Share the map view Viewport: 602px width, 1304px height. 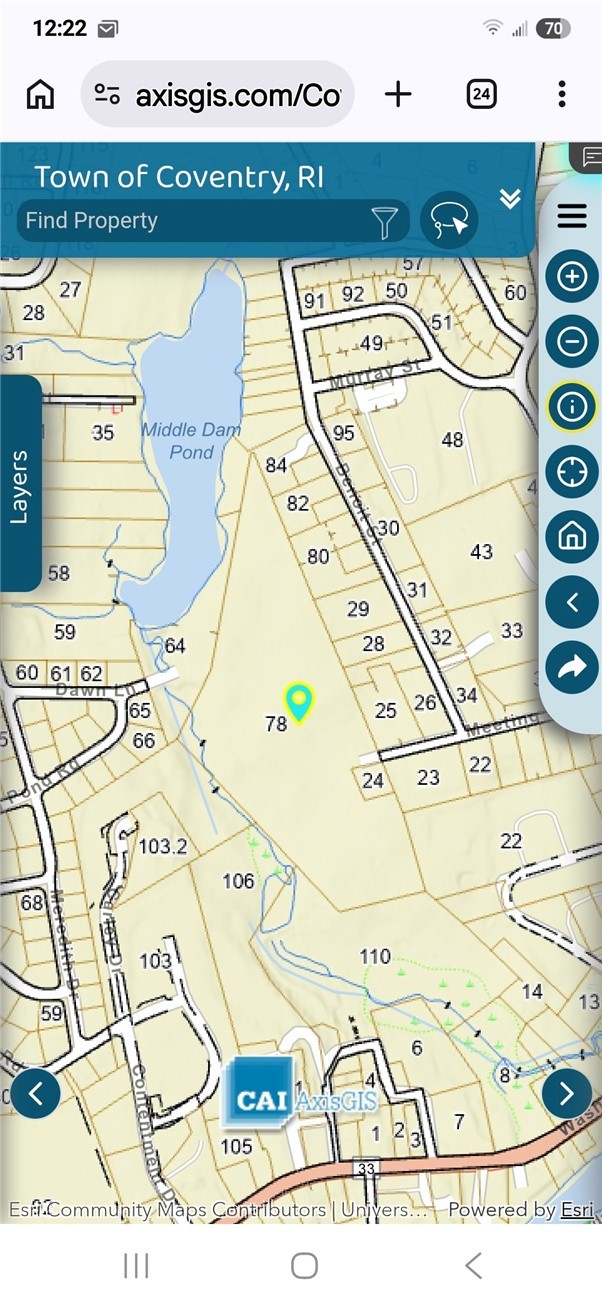click(571, 667)
